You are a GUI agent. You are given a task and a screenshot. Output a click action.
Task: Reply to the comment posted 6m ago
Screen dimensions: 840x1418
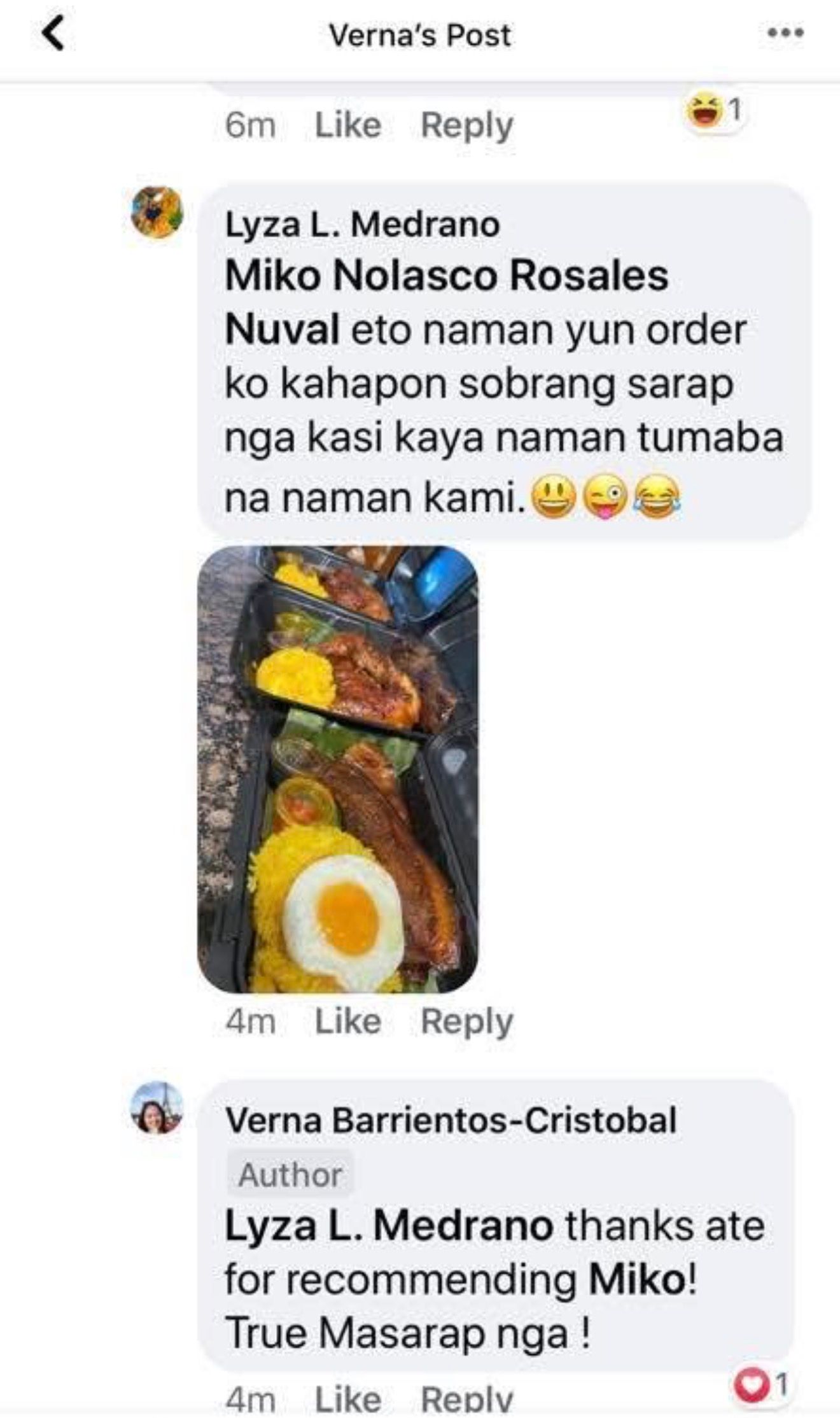[x=467, y=125]
